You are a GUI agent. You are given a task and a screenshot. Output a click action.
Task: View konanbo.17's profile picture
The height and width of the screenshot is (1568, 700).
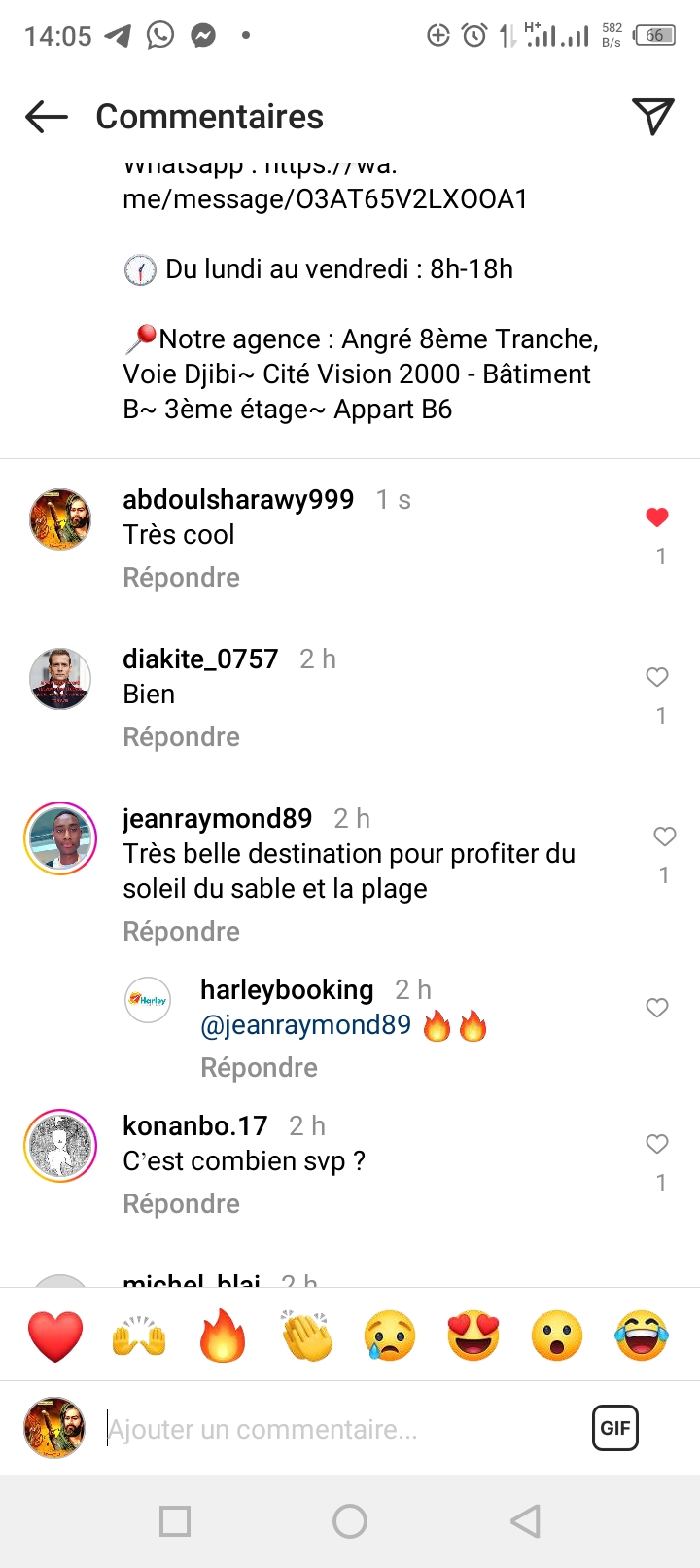click(x=60, y=1146)
